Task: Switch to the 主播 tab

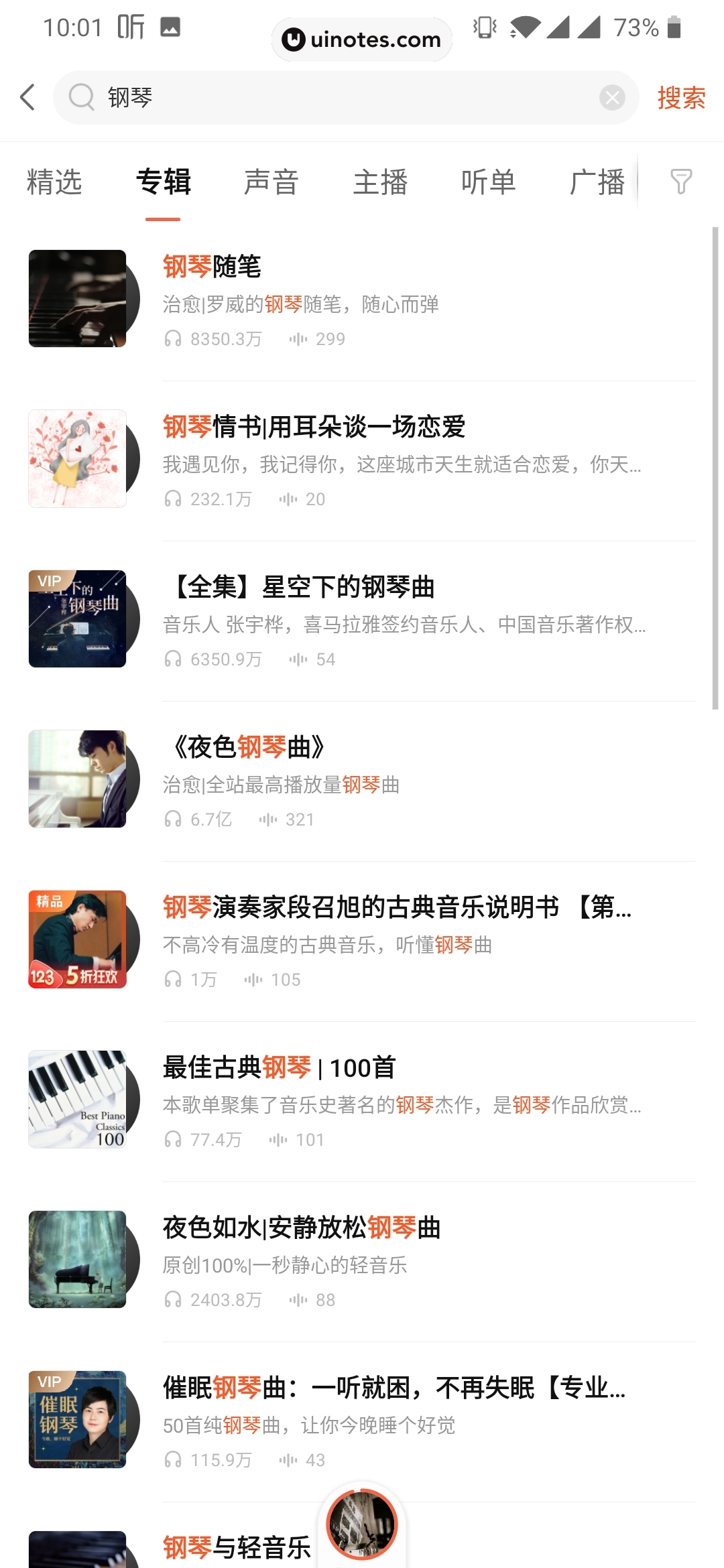Action: 380,182
